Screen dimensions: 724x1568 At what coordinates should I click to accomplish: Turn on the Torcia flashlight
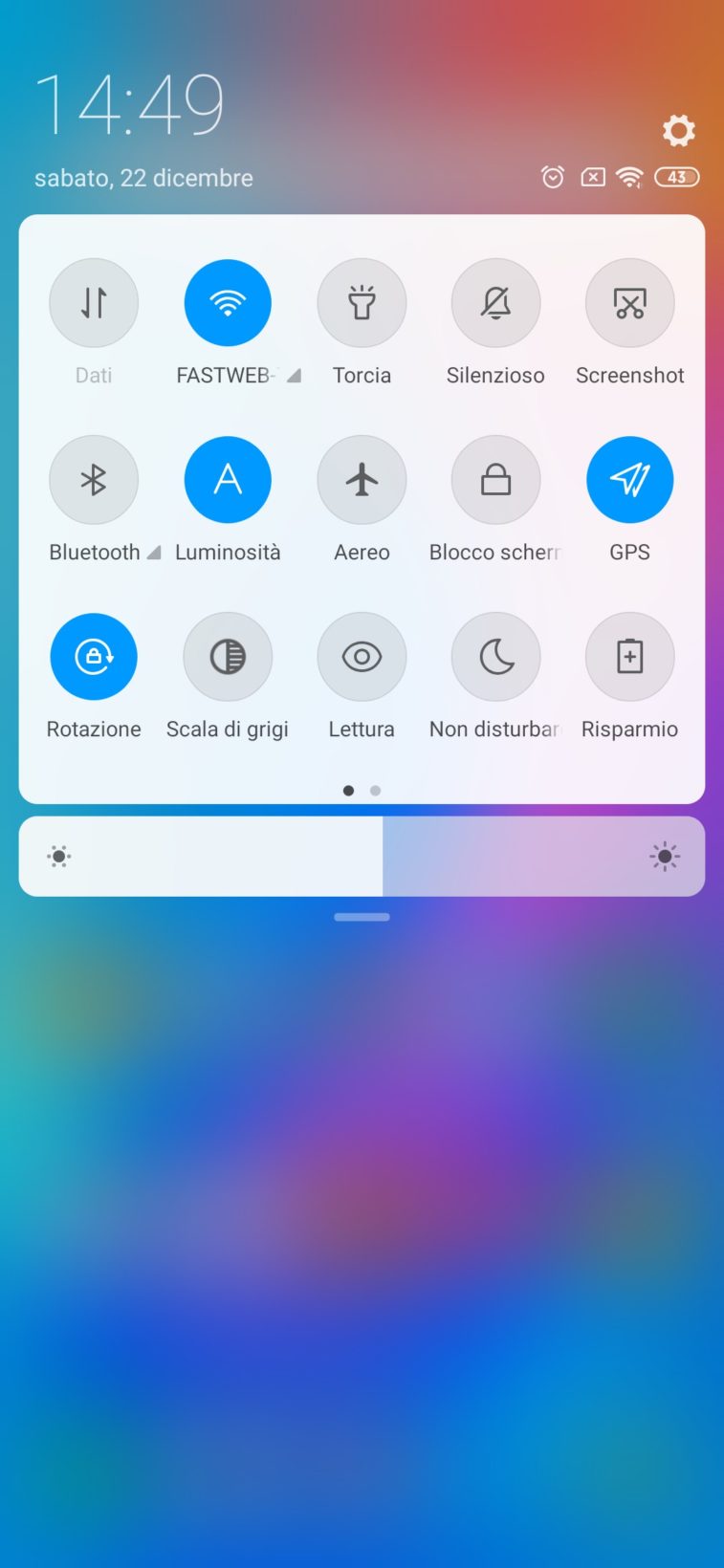[362, 303]
